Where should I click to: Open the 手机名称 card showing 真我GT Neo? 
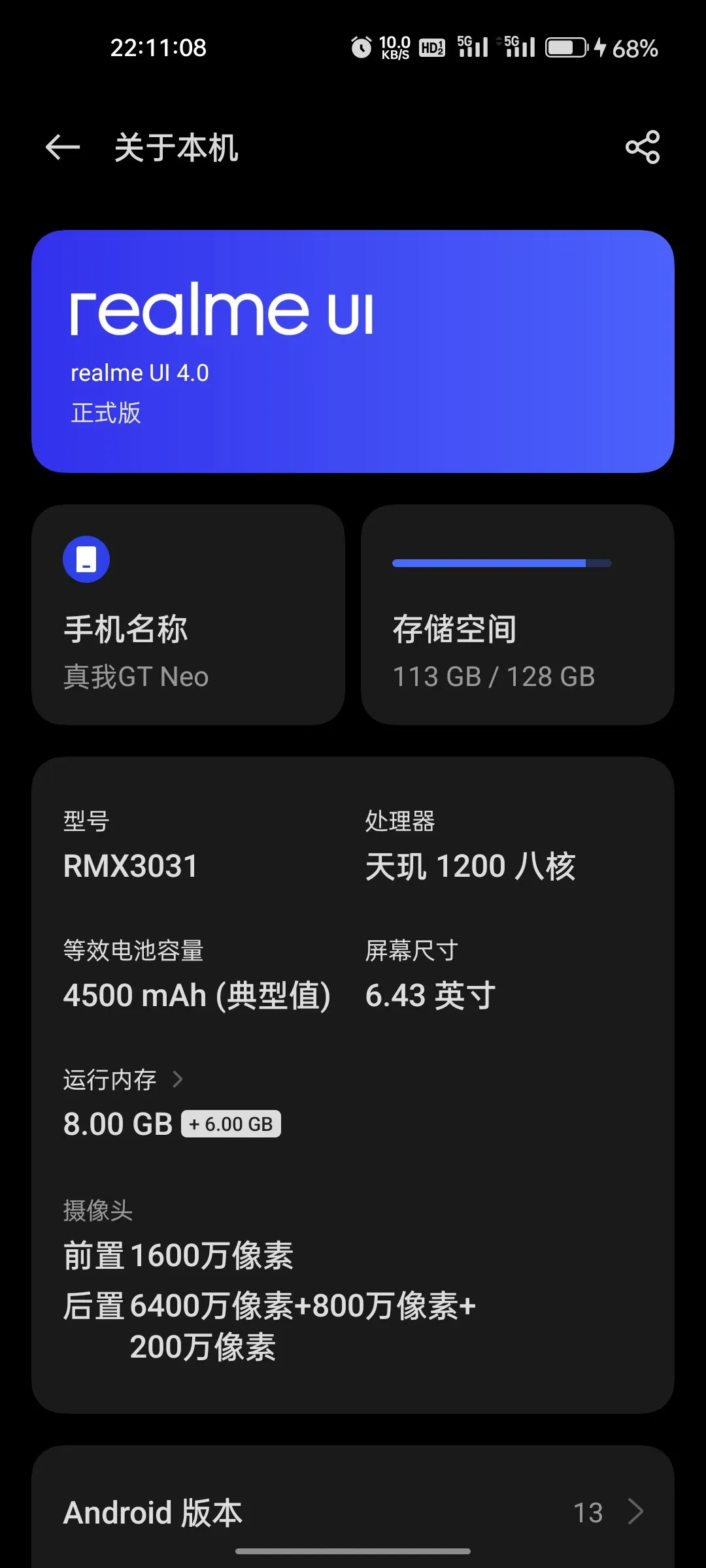188,614
